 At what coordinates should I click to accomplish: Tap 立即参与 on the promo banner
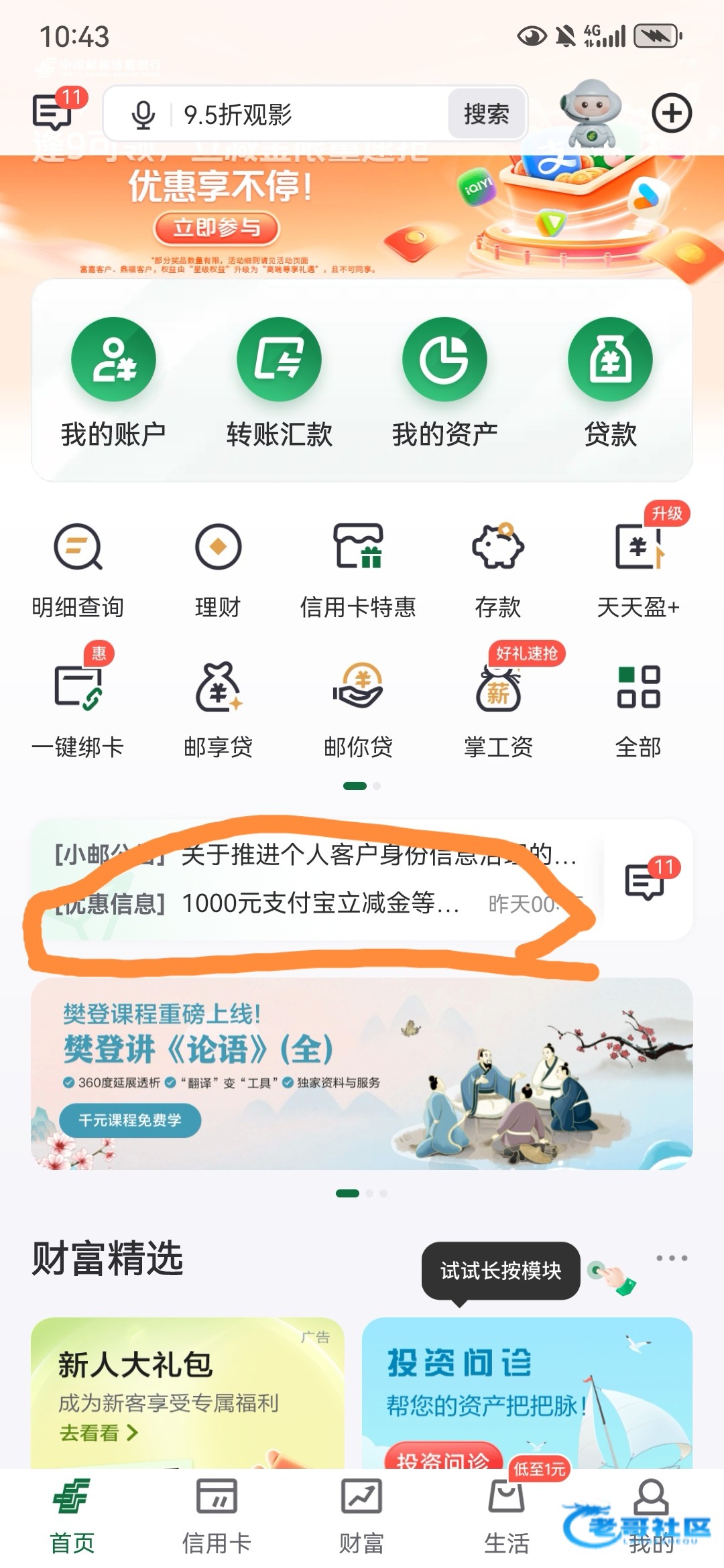(x=217, y=228)
